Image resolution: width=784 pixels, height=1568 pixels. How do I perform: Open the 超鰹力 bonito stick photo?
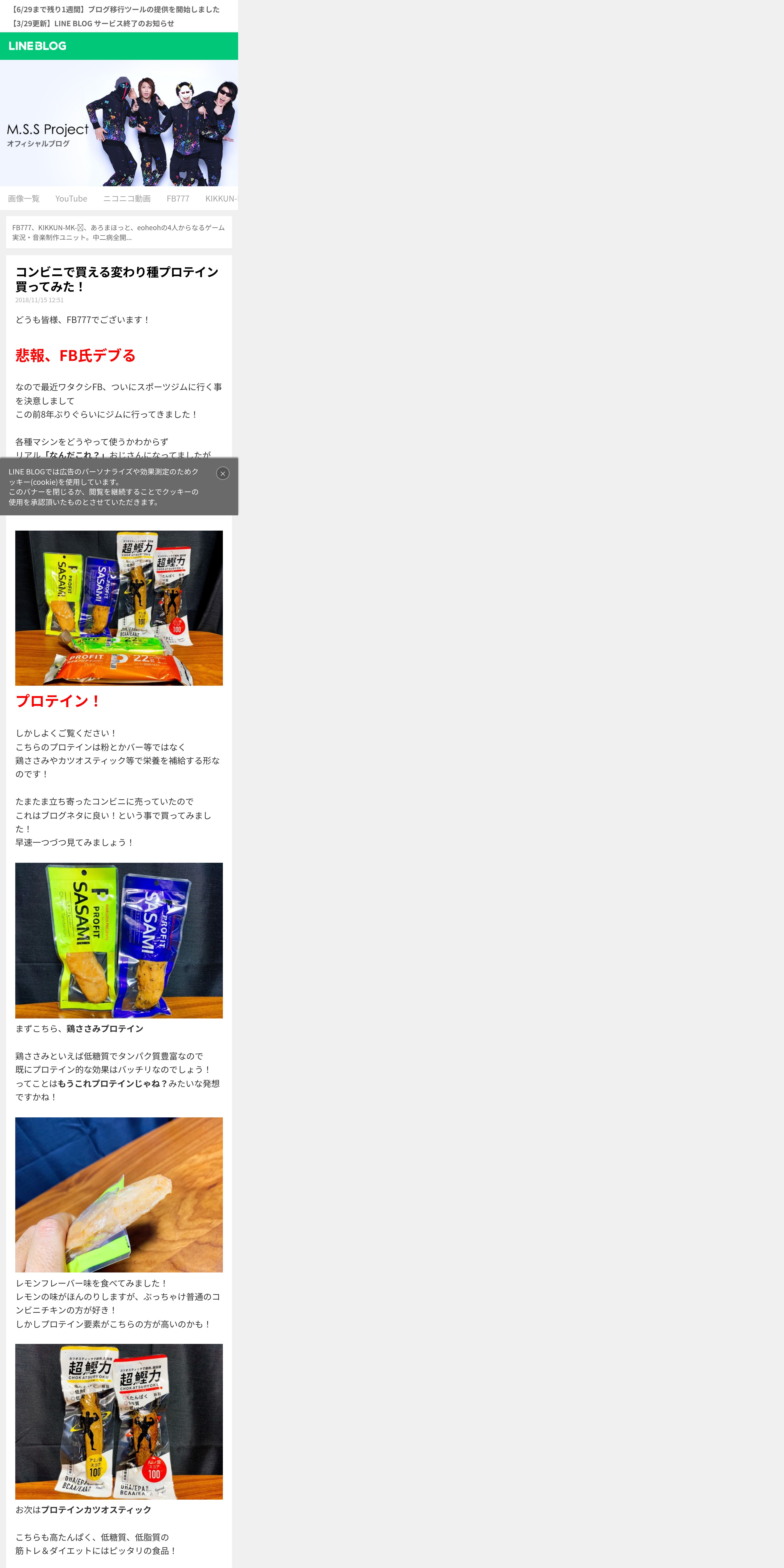click(119, 1422)
